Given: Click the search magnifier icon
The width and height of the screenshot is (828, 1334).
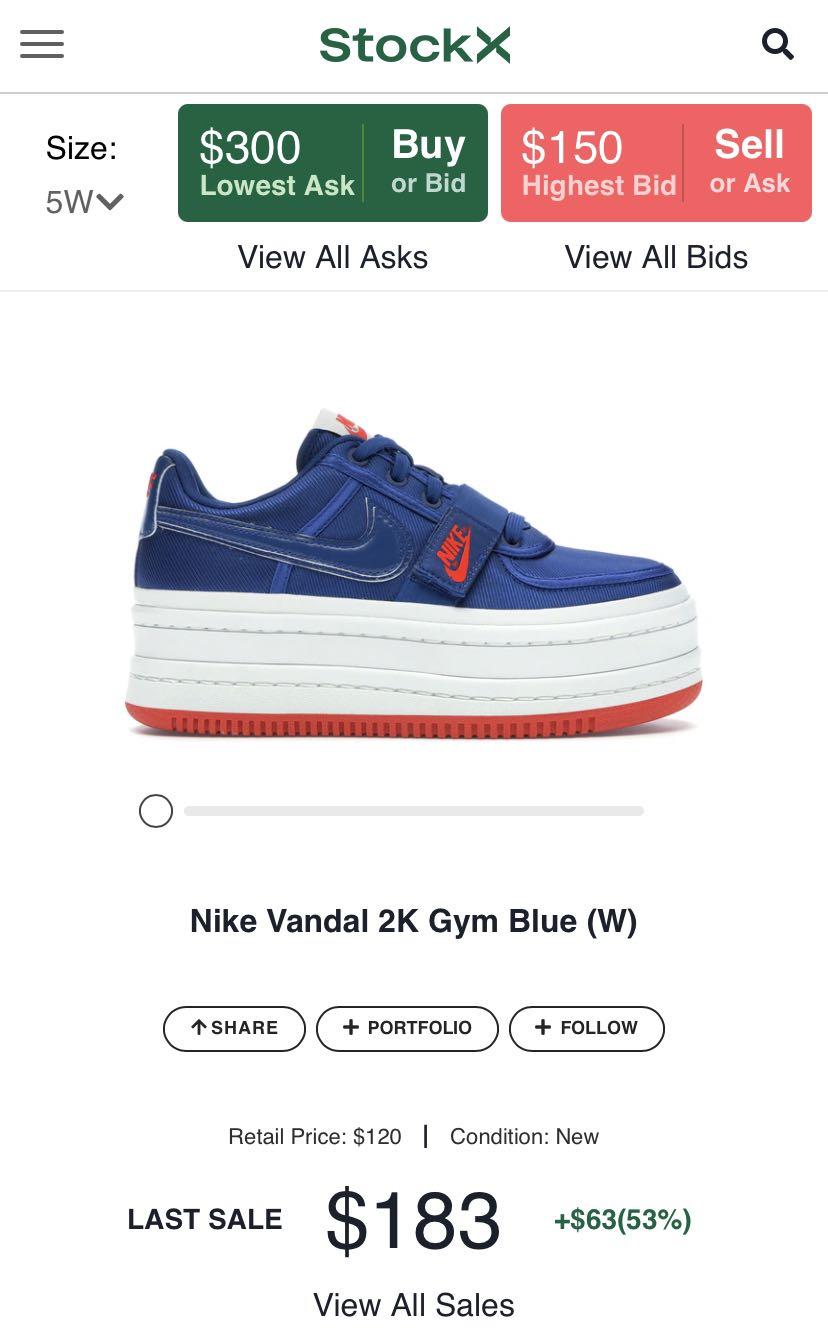Looking at the screenshot, I should pos(778,44).
